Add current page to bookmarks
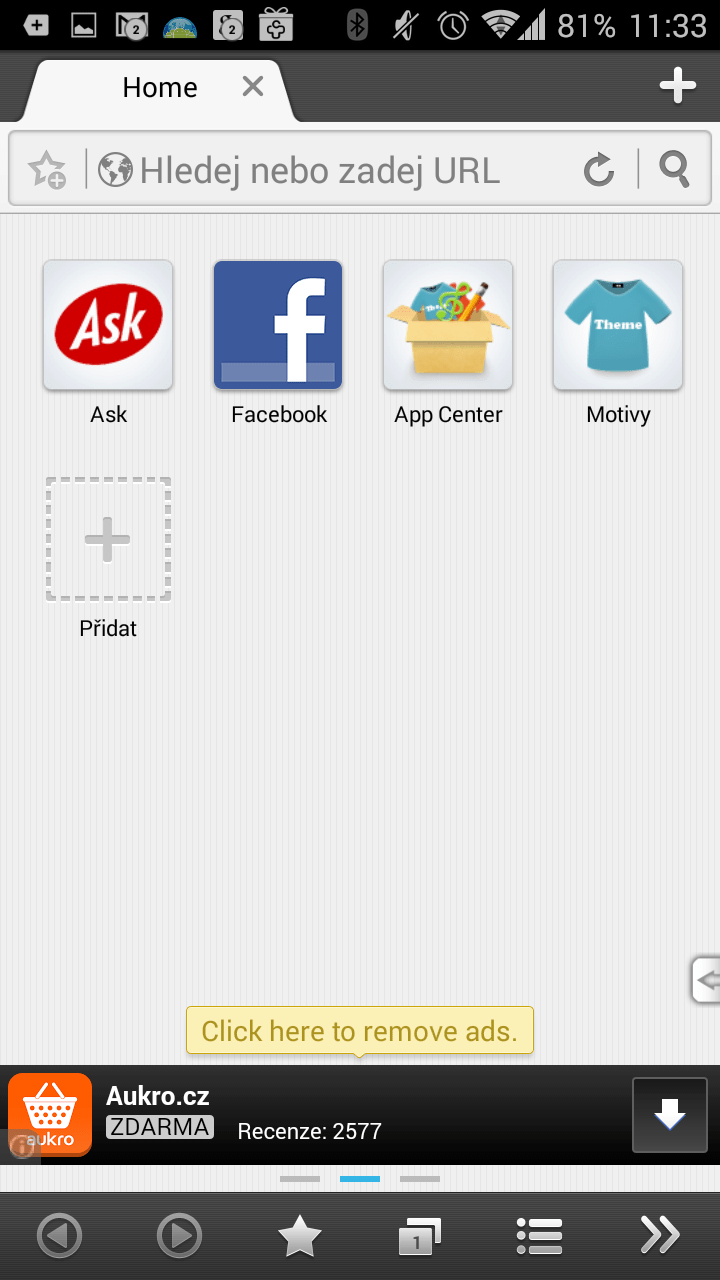This screenshot has width=720, height=1280. (x=47, y=170)
